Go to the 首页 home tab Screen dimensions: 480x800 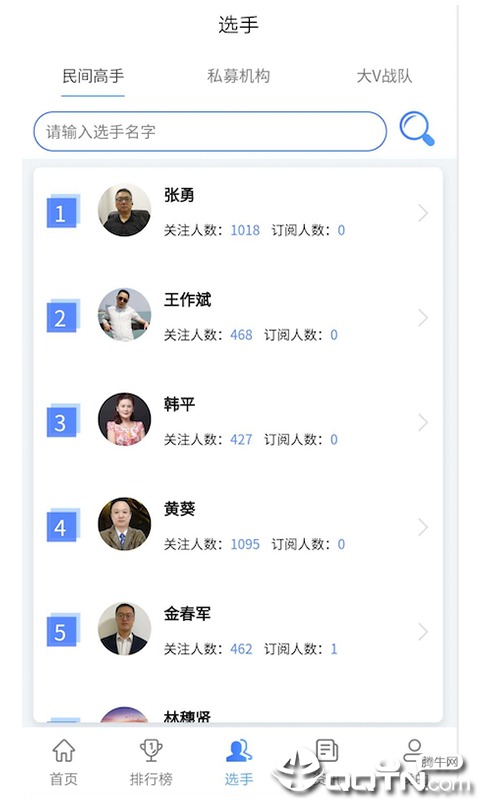(x=64, y=763)
